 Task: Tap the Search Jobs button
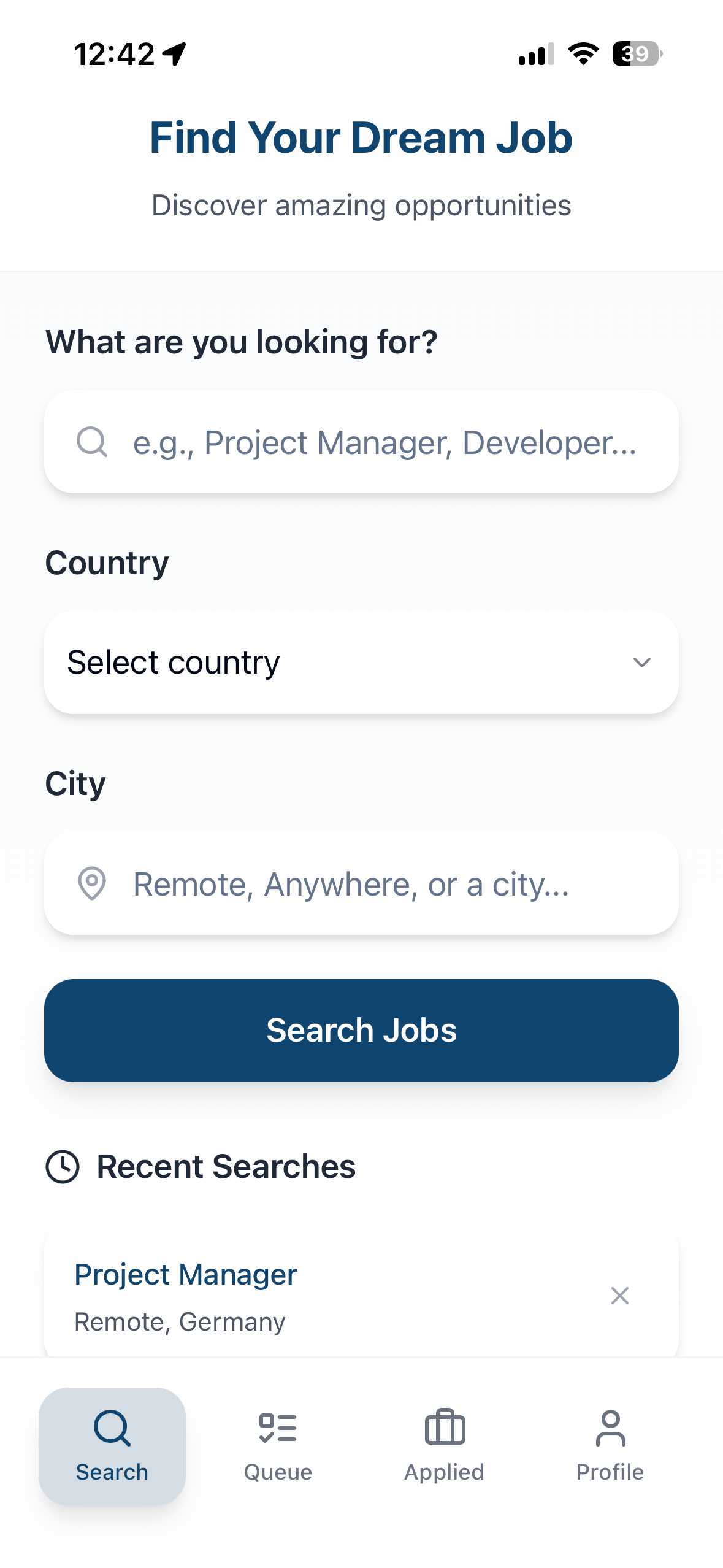(361, 1029)
